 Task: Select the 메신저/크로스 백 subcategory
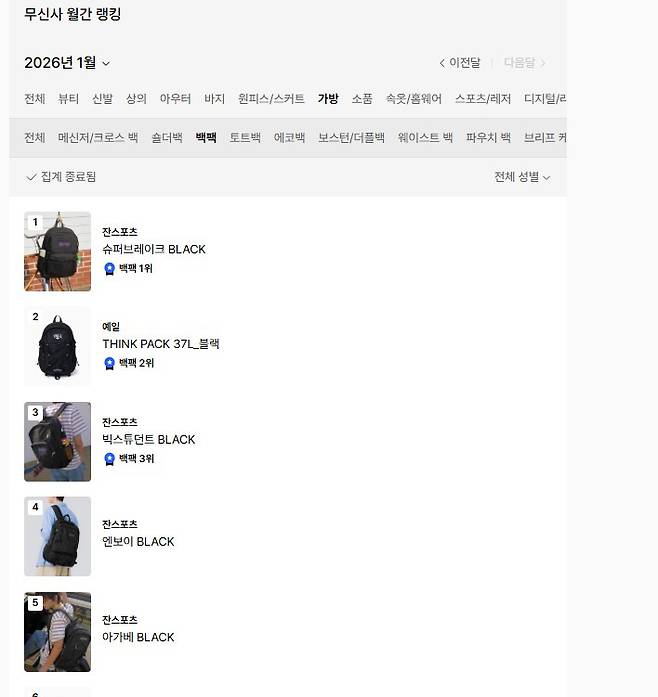(x=98, y=138)
